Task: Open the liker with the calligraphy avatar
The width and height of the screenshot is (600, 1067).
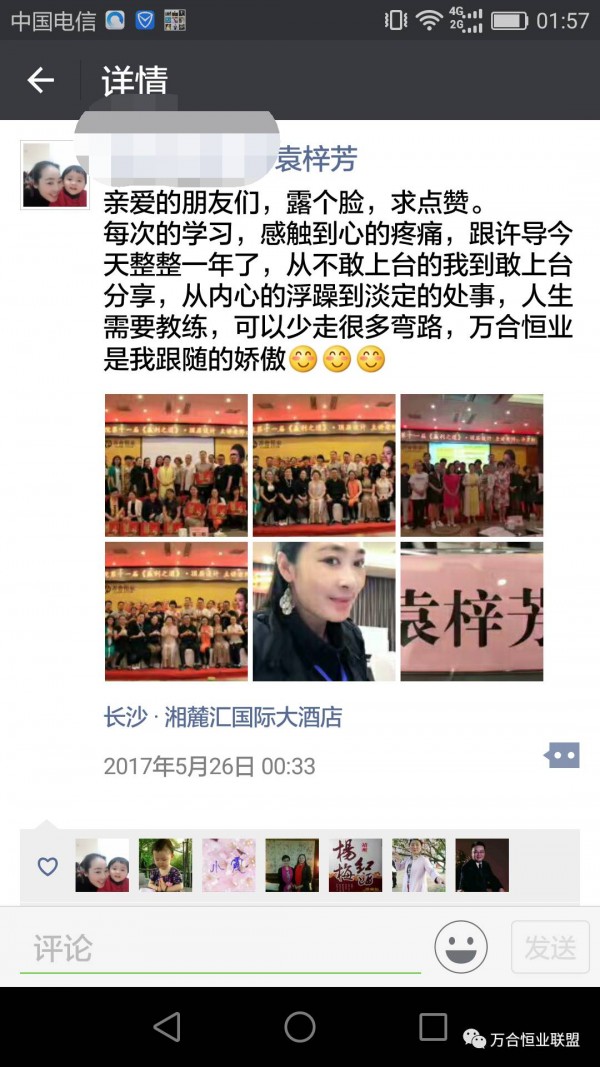Action: coord(355,865)
